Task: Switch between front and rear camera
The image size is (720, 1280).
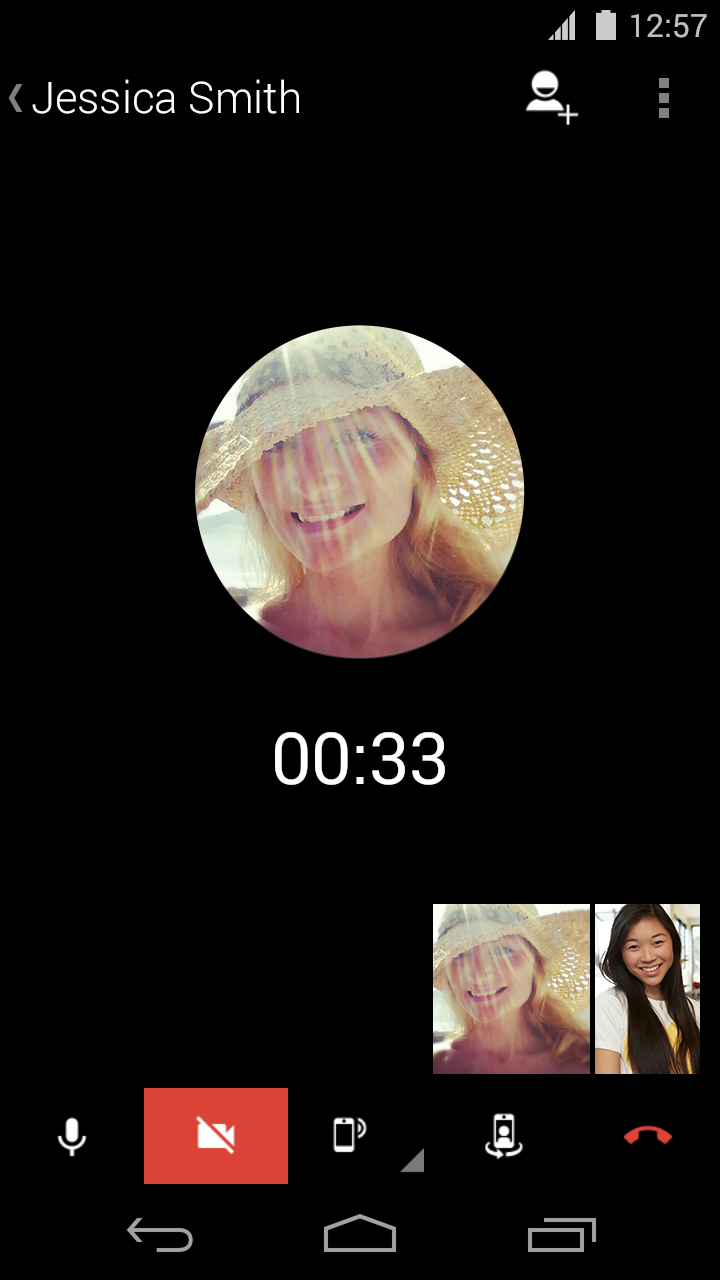Action: (504, 1136)
